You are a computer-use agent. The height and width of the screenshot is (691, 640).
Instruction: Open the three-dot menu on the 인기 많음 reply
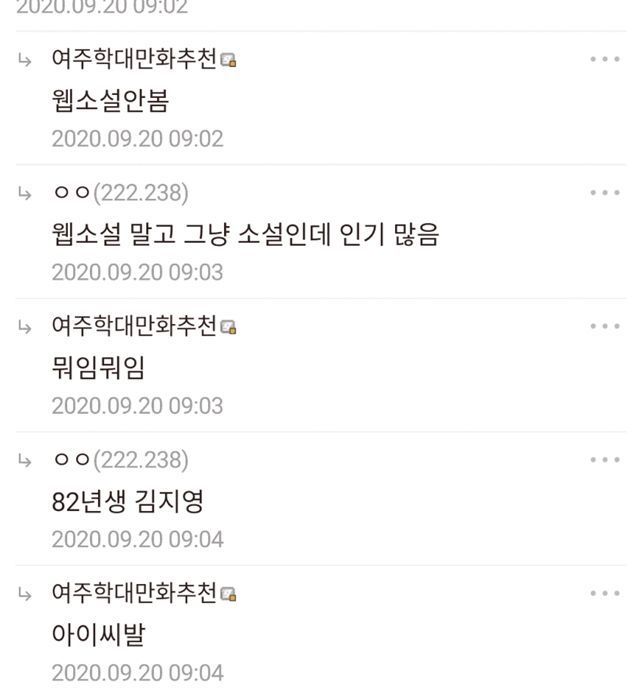tap(605, 193)
